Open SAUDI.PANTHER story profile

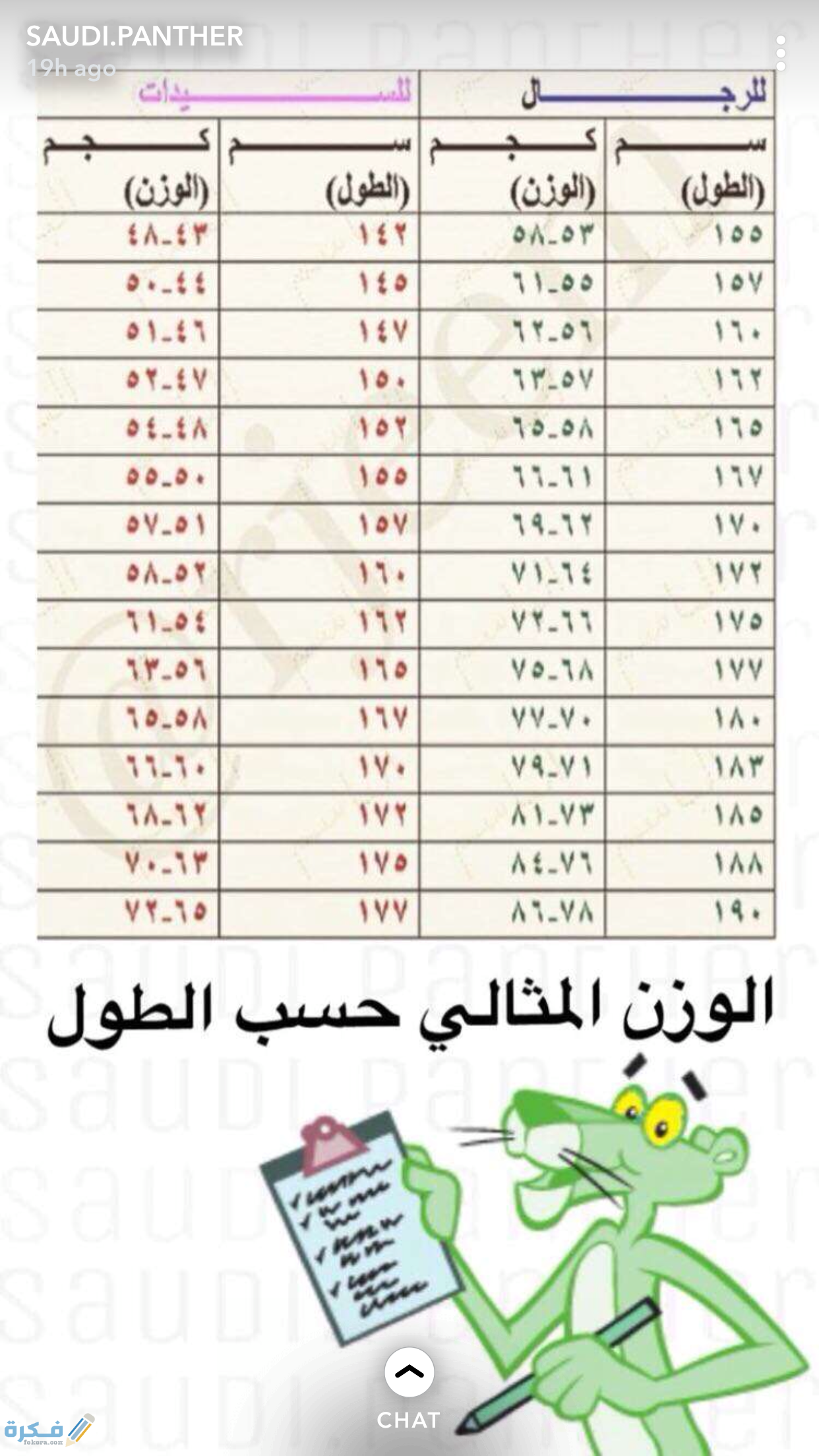135,36
